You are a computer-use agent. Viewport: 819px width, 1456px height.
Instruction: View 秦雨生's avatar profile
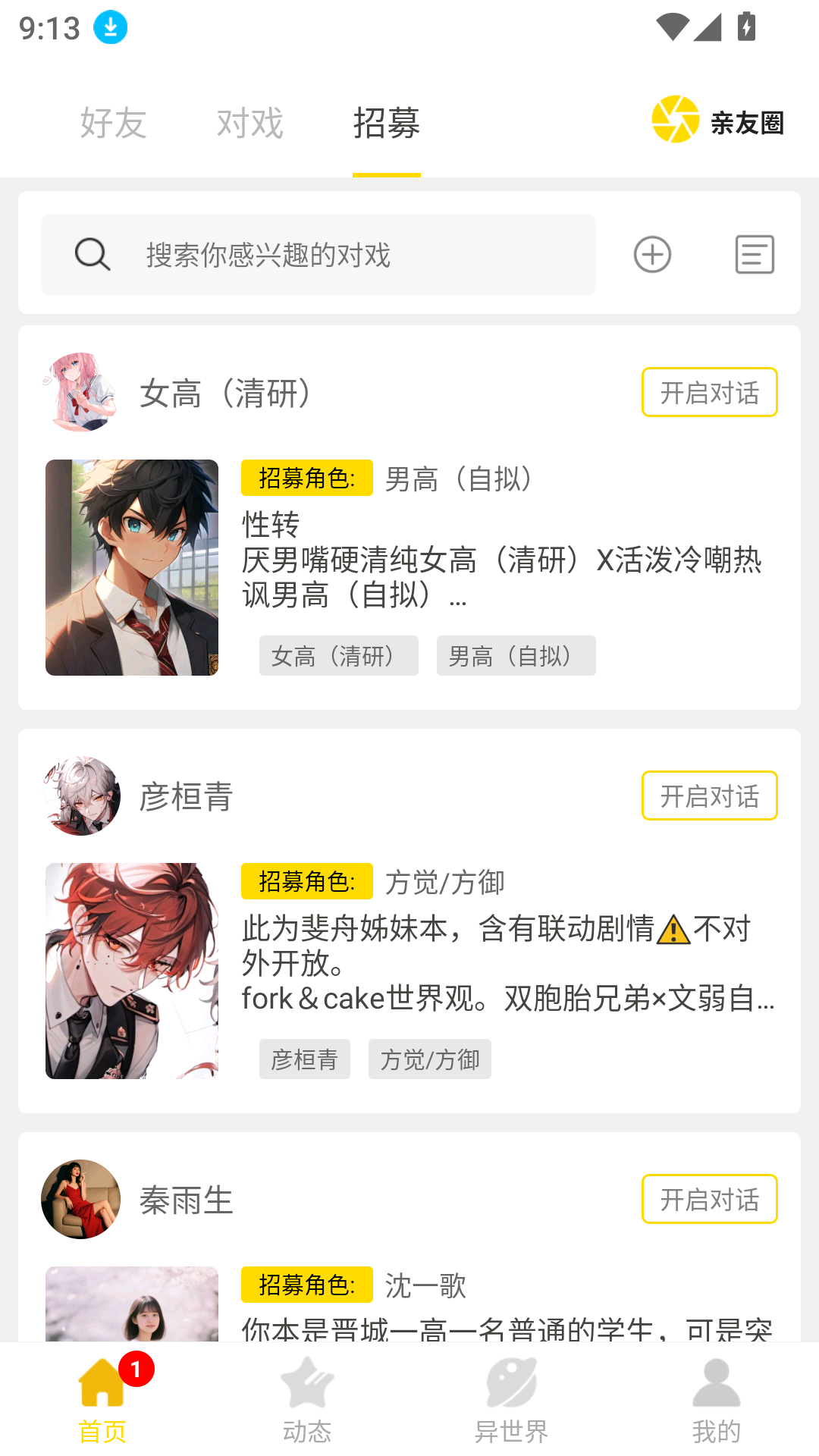coord(81,1200)
